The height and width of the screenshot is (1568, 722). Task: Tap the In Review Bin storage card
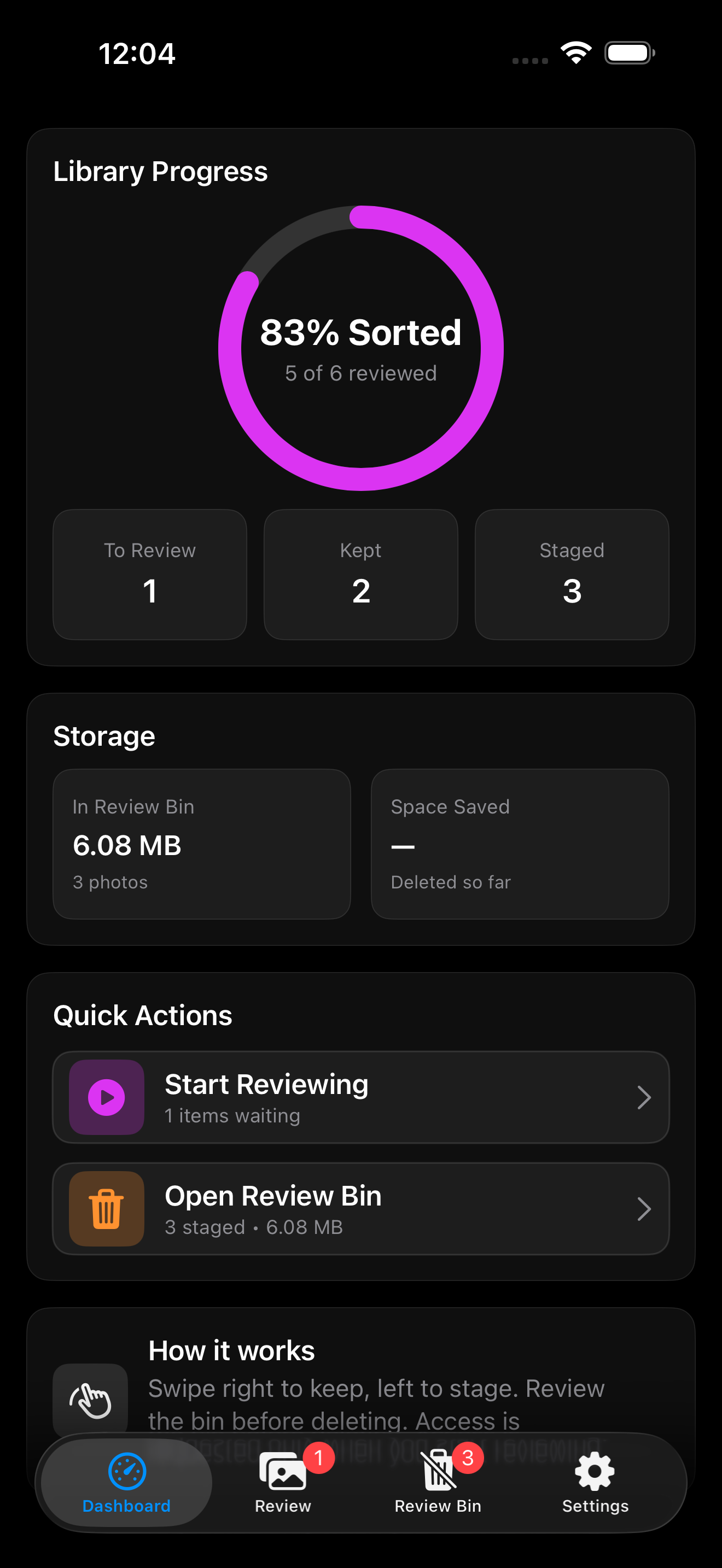pos(201,845)
